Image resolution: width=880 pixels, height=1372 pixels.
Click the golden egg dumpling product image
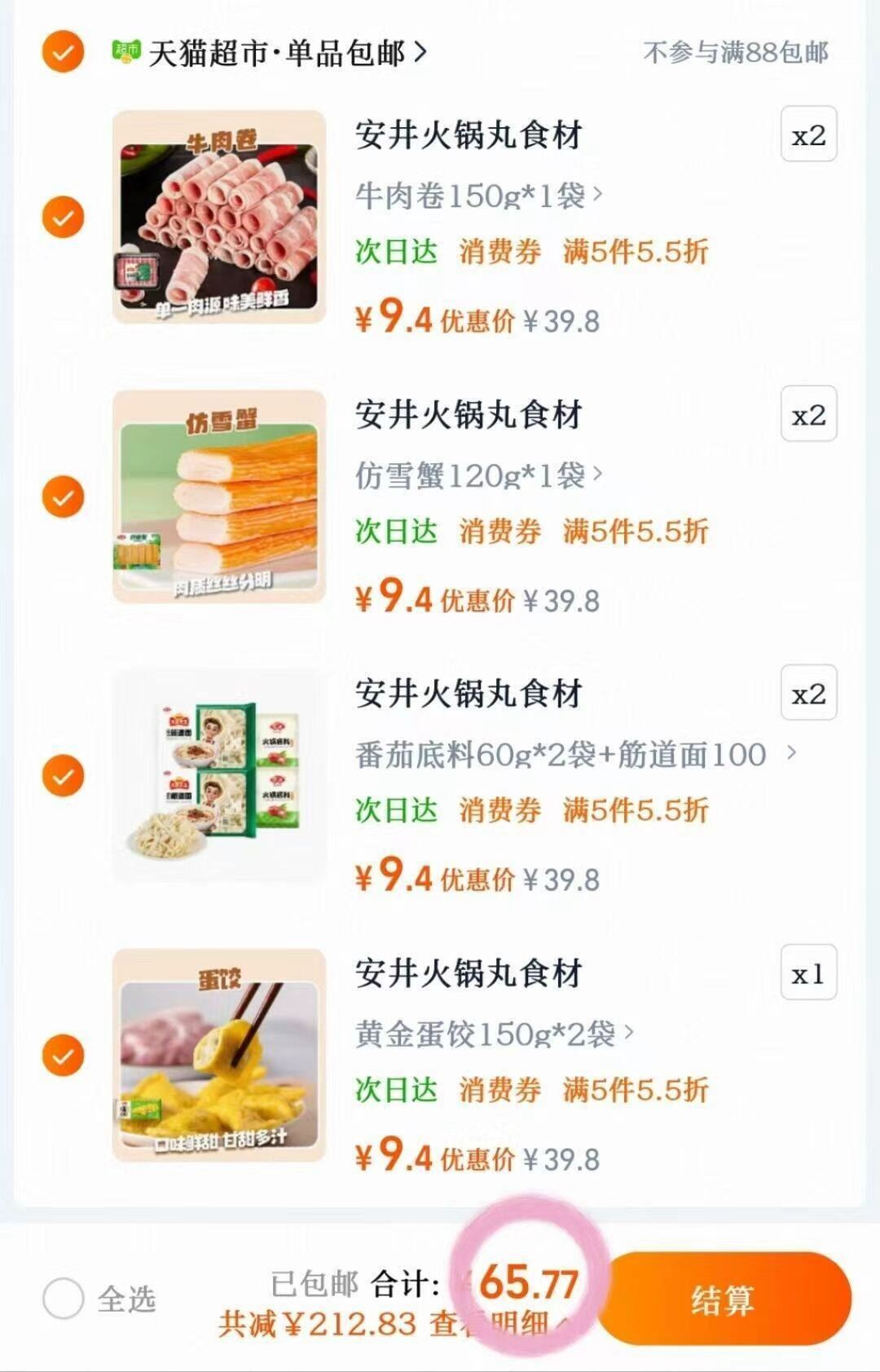point(220,1056)
